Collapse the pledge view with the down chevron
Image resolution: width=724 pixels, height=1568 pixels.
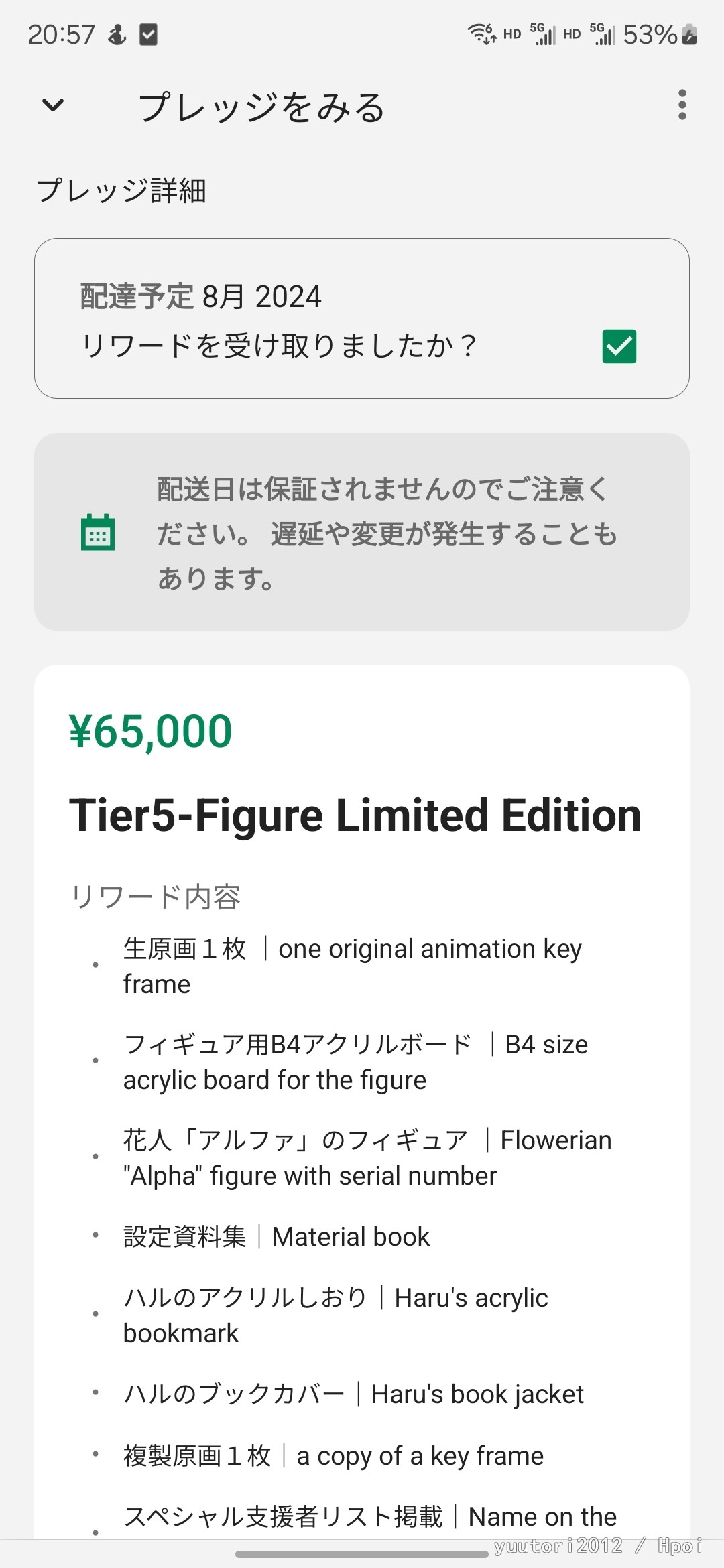53,105
